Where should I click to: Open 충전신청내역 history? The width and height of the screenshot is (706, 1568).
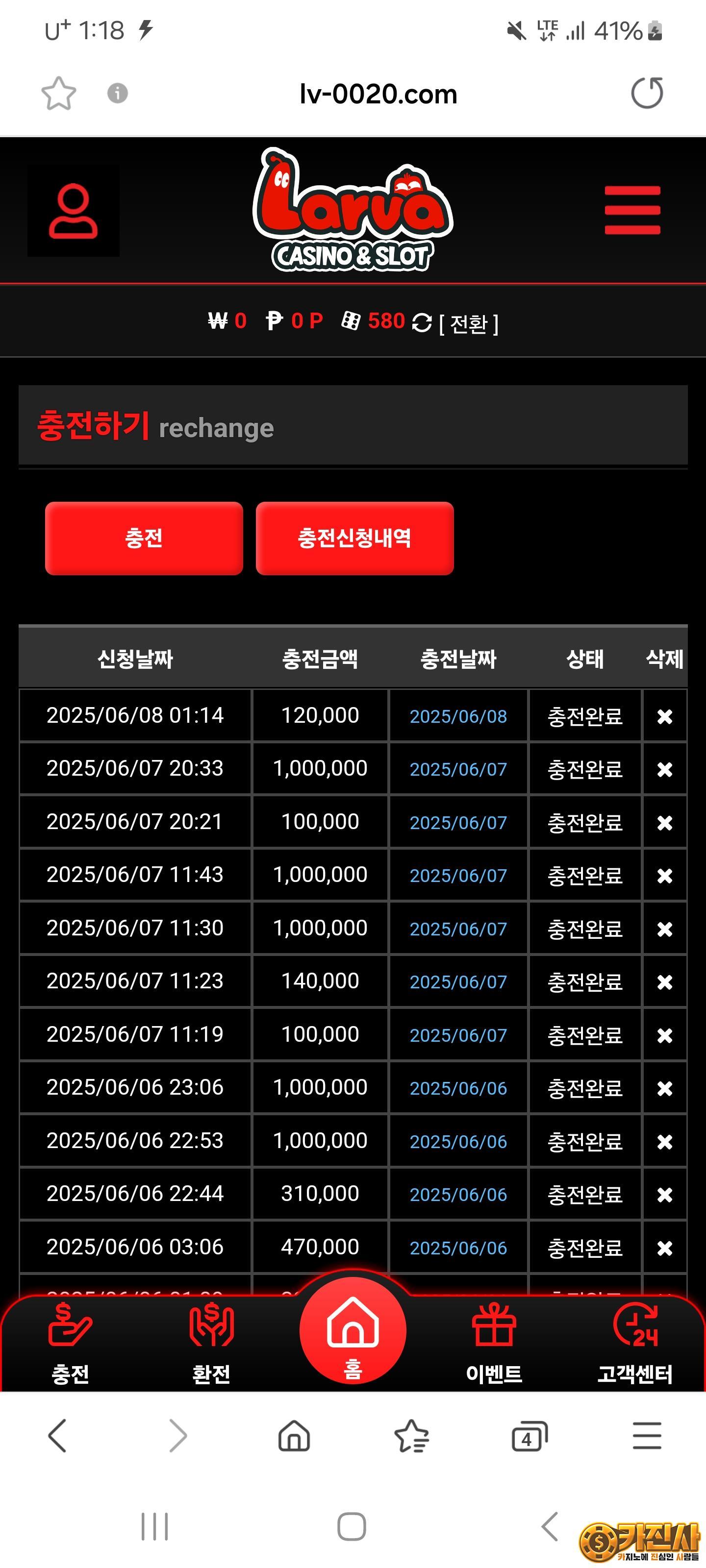[x=354, y=538]
